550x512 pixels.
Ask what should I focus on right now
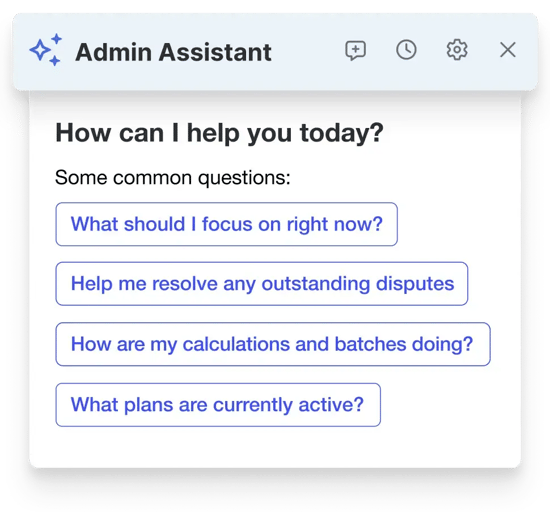click(227, 224)
